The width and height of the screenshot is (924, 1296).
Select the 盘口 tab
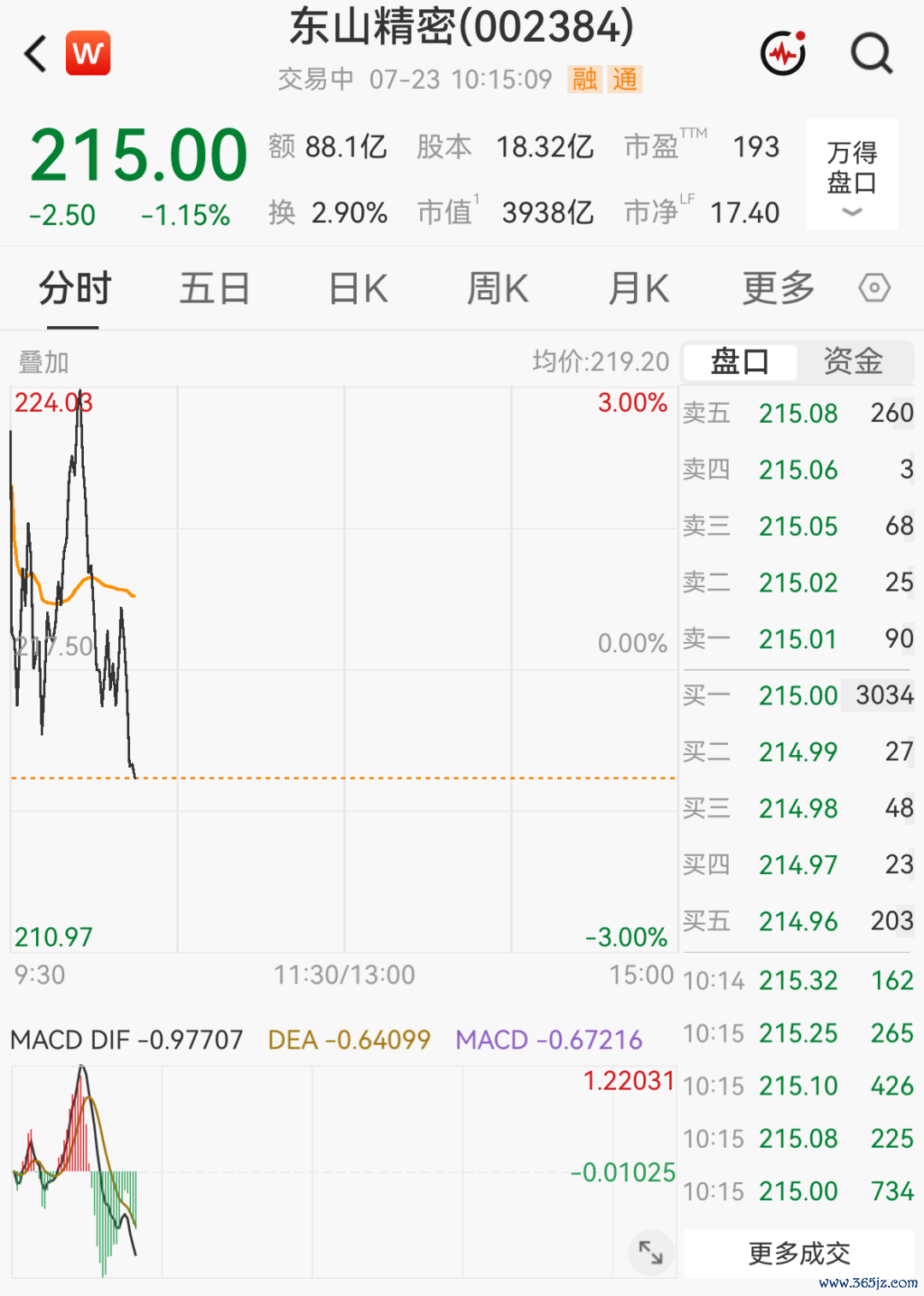[740, 361]
